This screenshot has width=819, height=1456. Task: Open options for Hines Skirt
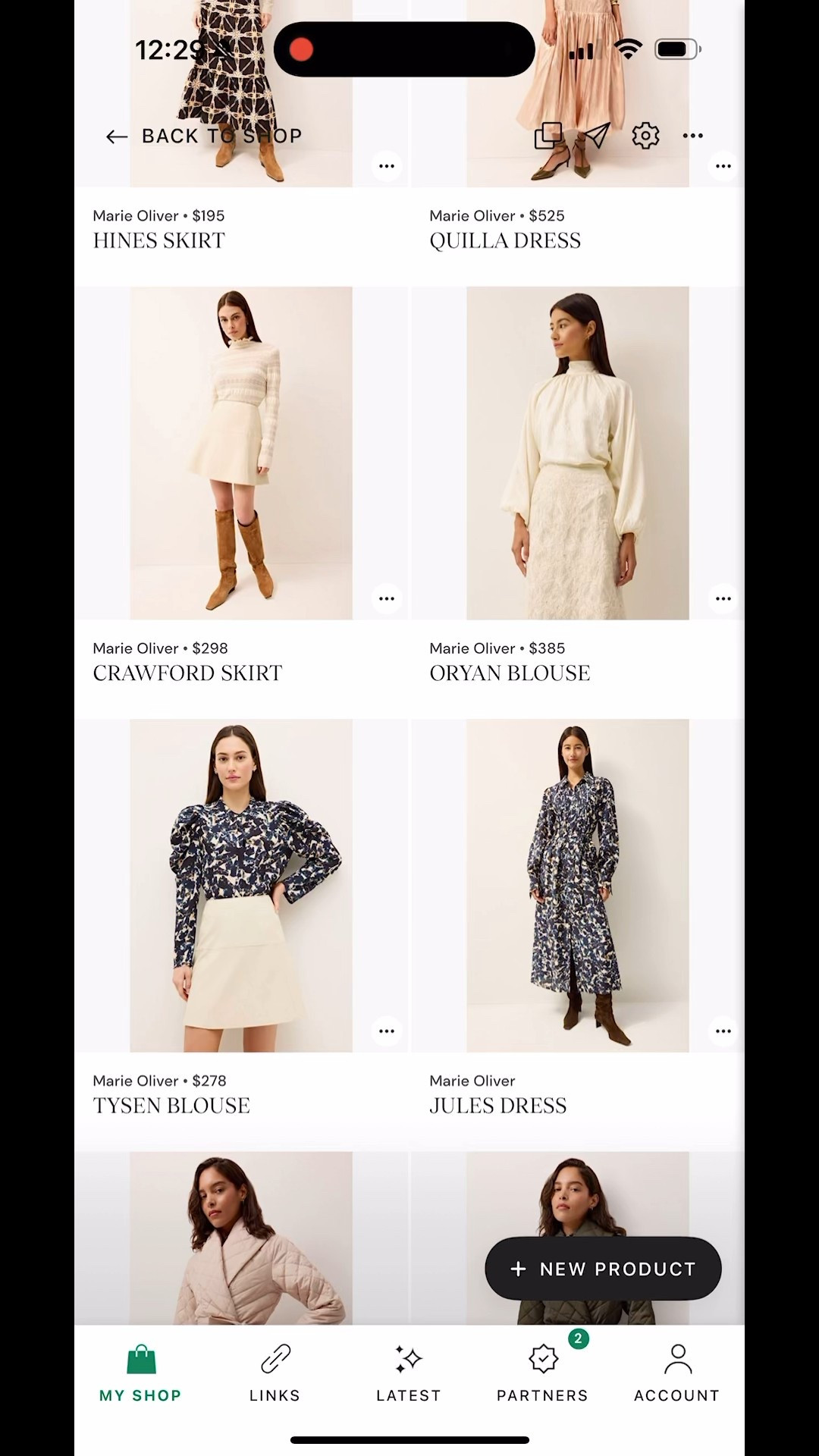click(x=387, y=166)
